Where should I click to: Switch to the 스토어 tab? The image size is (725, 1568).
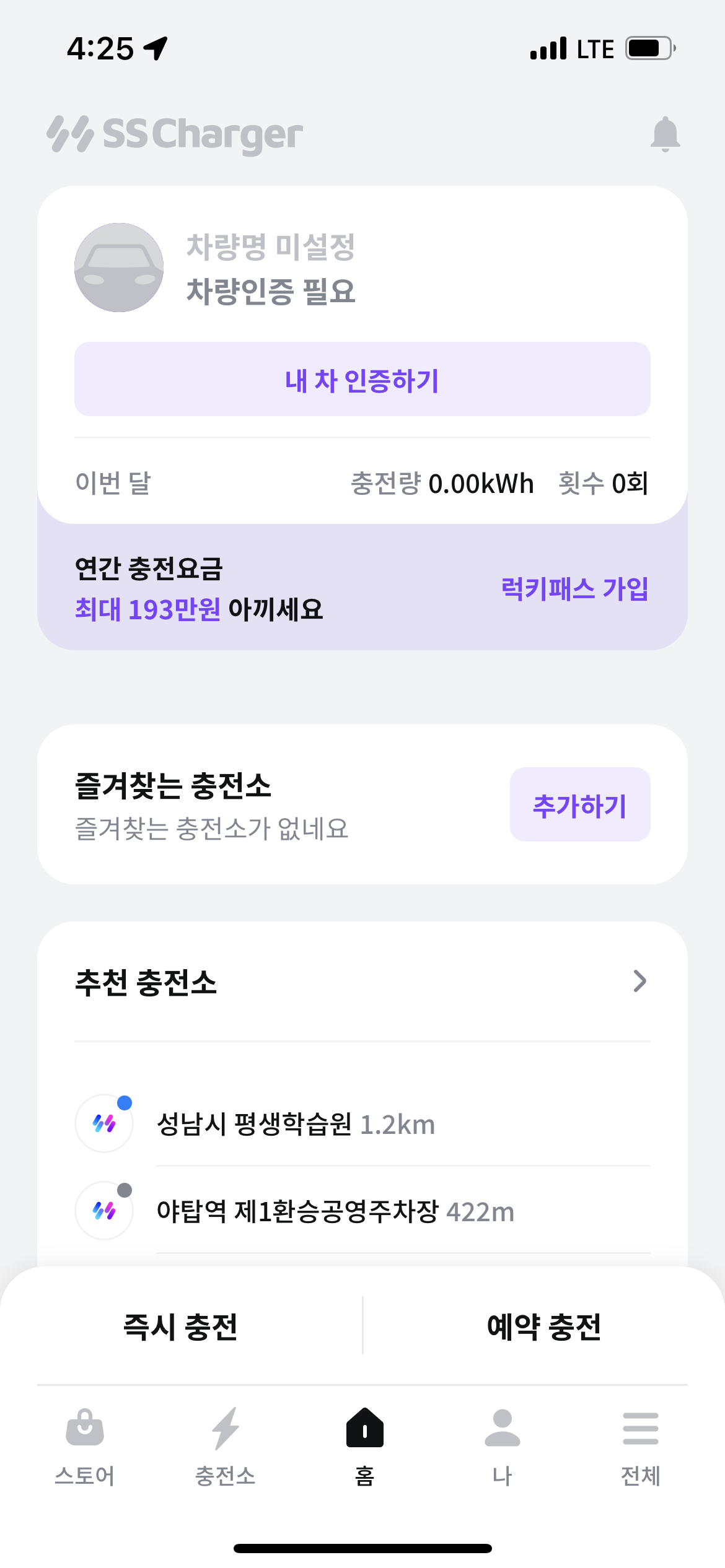[x=85, y=1447]
